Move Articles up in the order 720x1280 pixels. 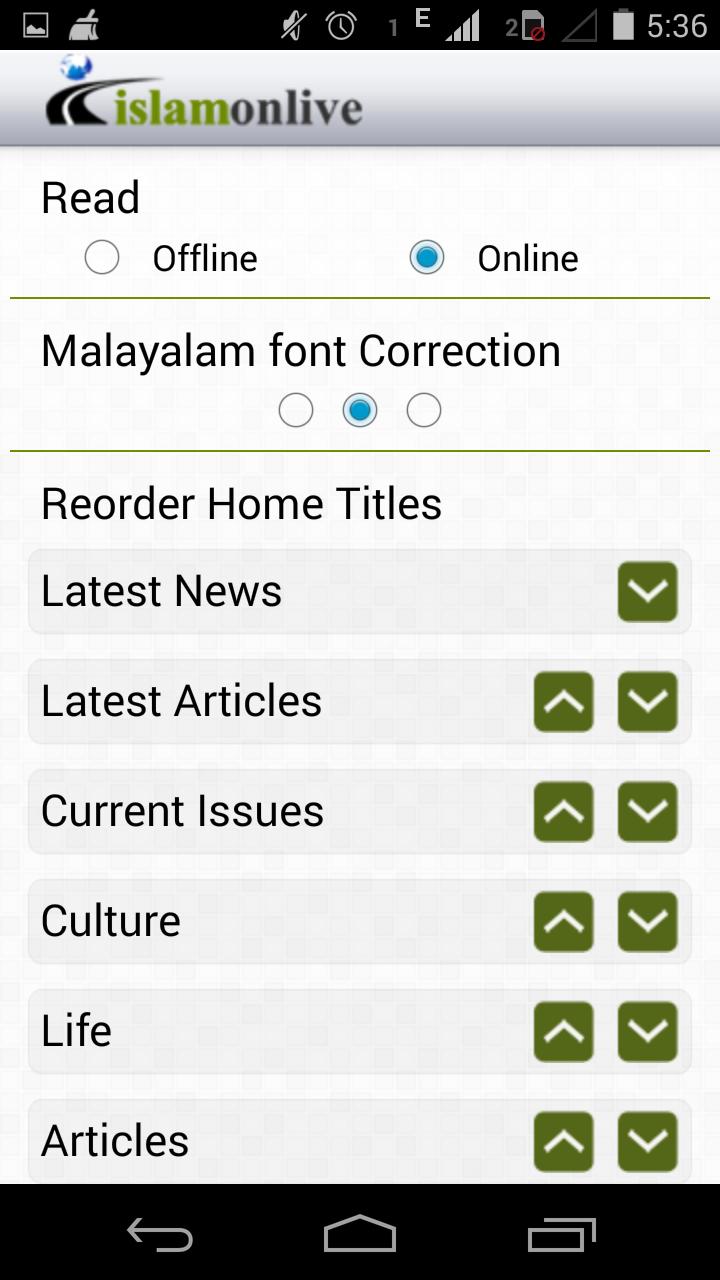point(563,1141)
